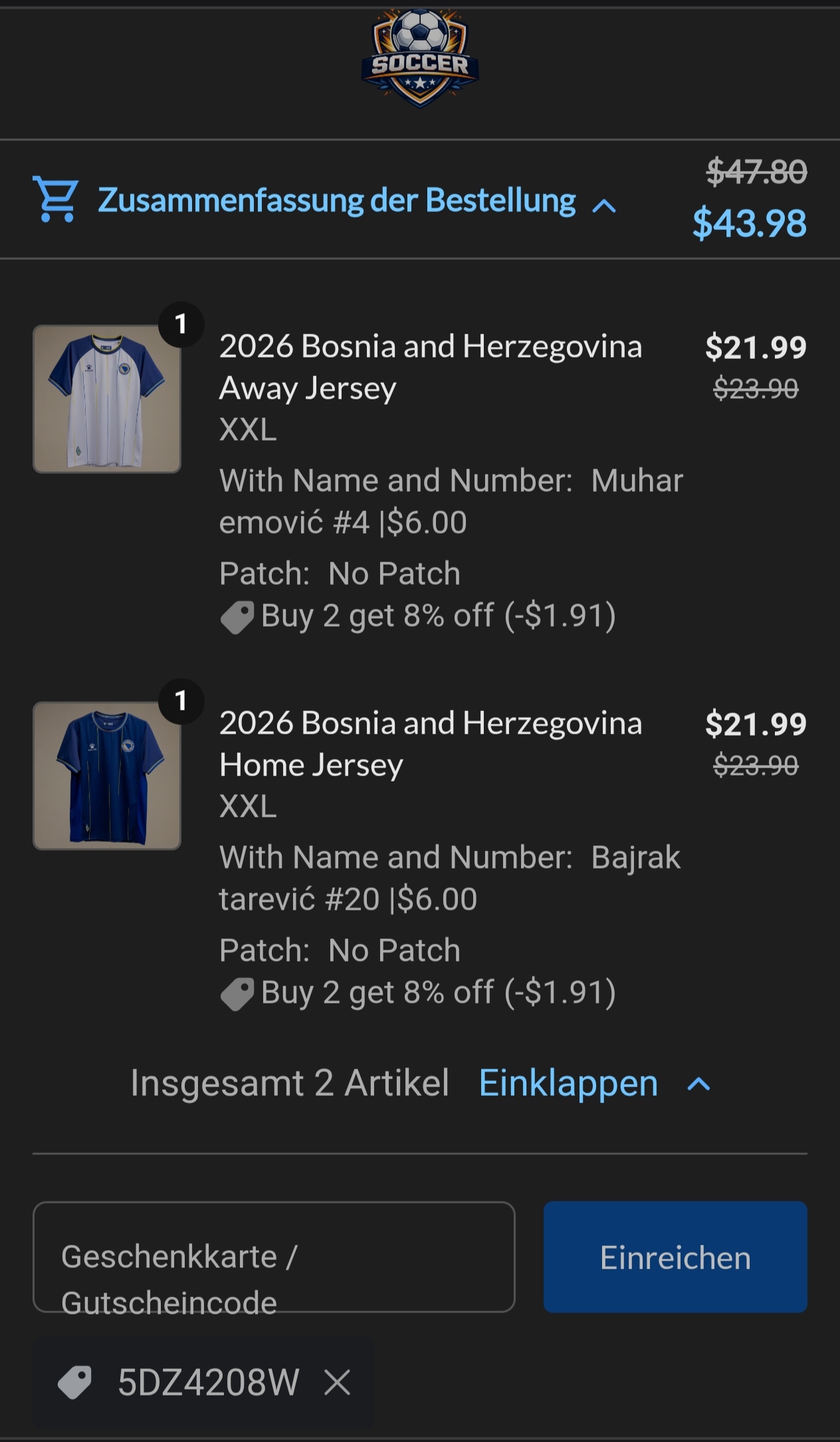Focus the Geschenkkarte / Gutscheincode field
This screenshot has width=840, height=1442.
coord(274,1257)
